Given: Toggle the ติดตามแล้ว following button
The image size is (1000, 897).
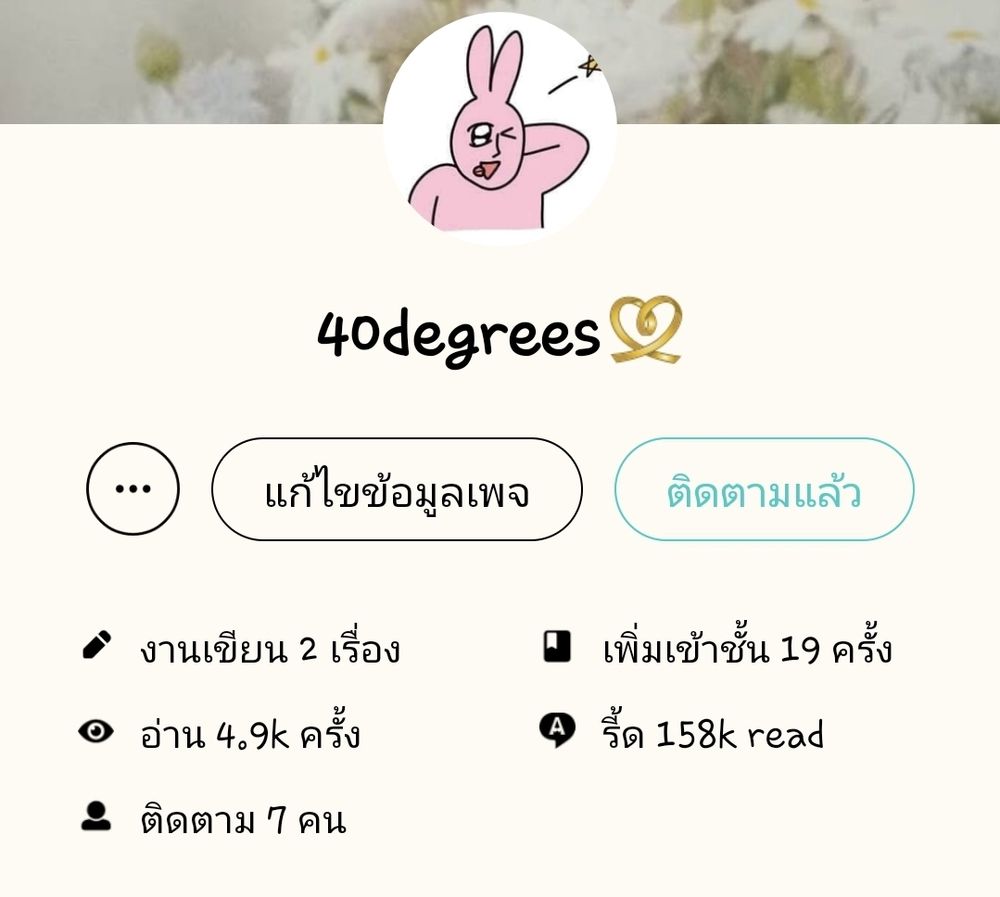Looking at the screenshot, I should tap(764, 489).
